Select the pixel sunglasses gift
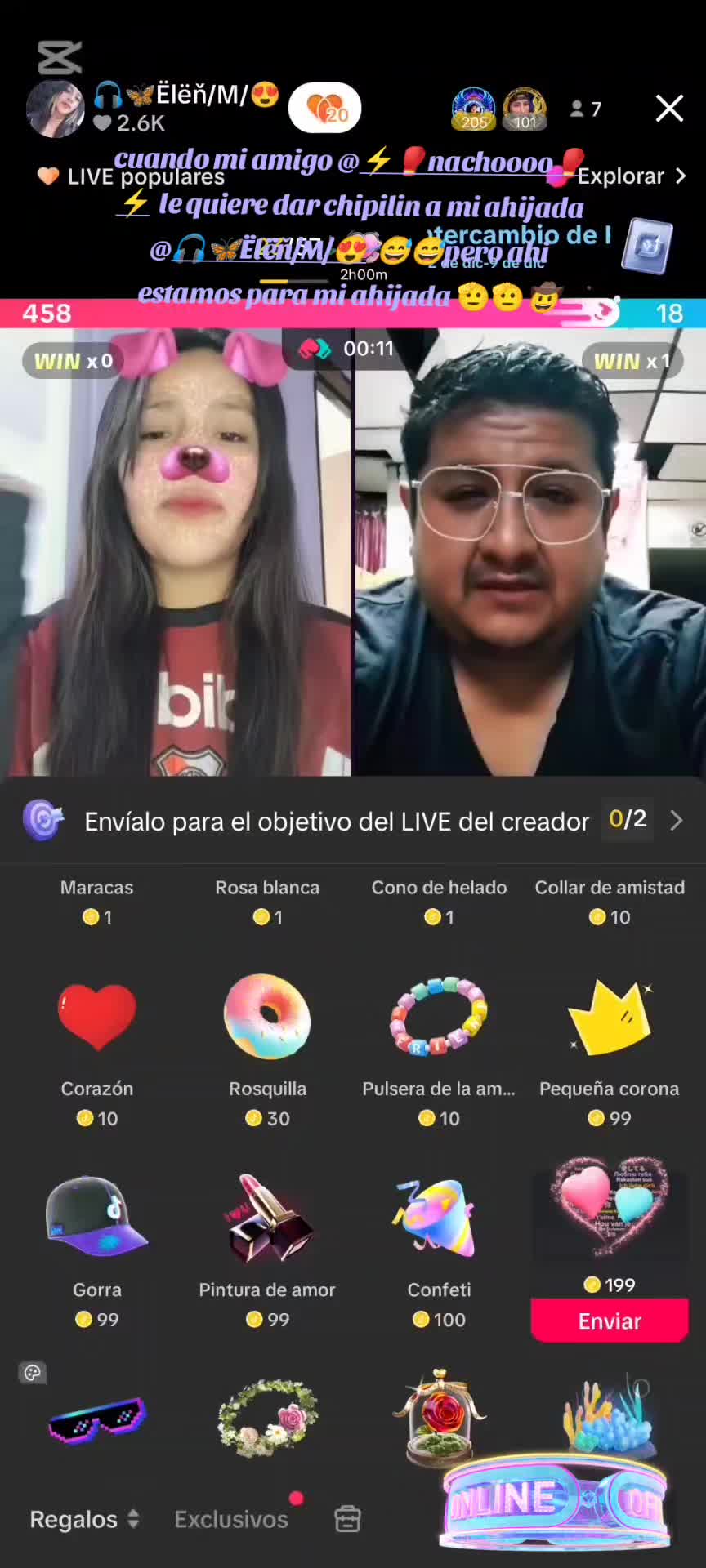 coord(97,1419)
